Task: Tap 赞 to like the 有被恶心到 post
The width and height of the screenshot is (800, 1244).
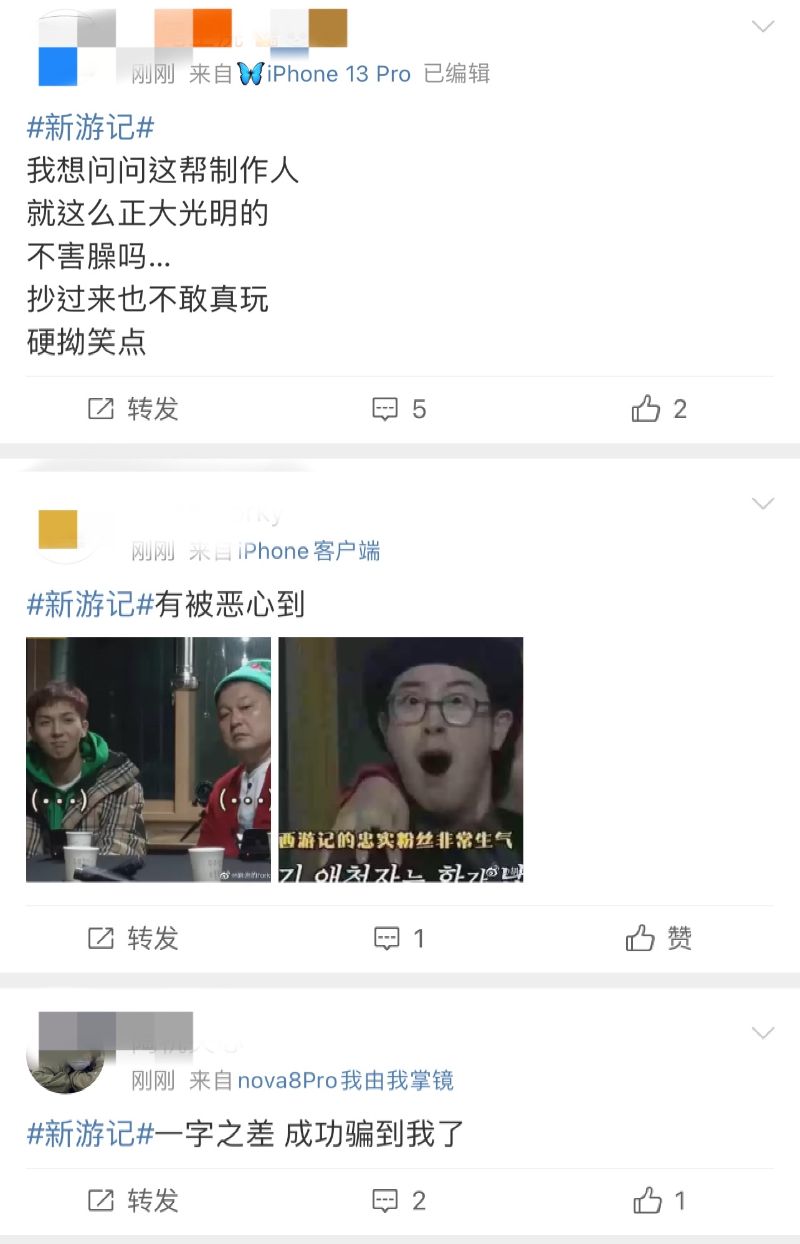Action: click(659, 938)
